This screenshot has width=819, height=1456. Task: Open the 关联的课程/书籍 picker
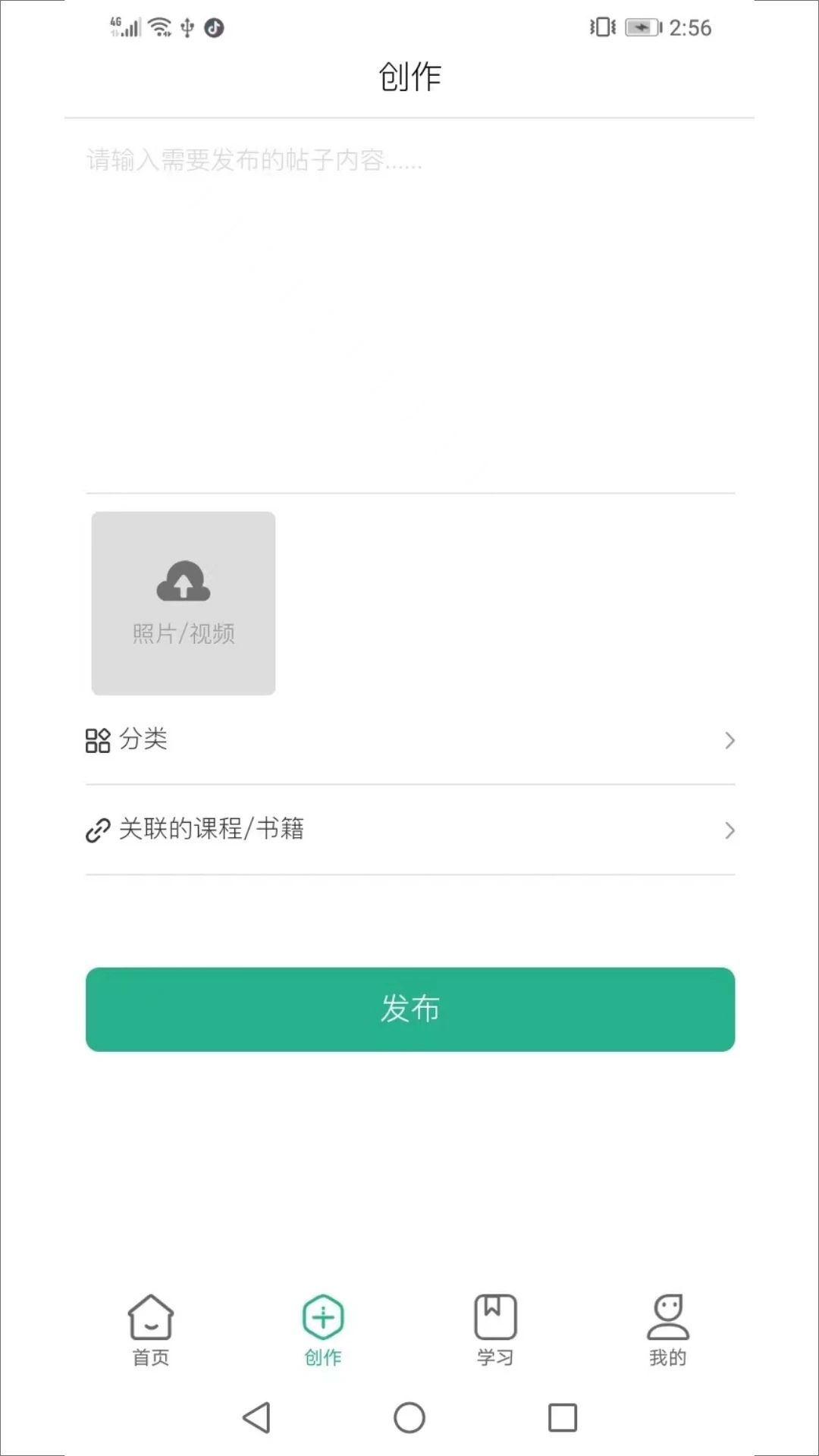[x=409, y=830]
